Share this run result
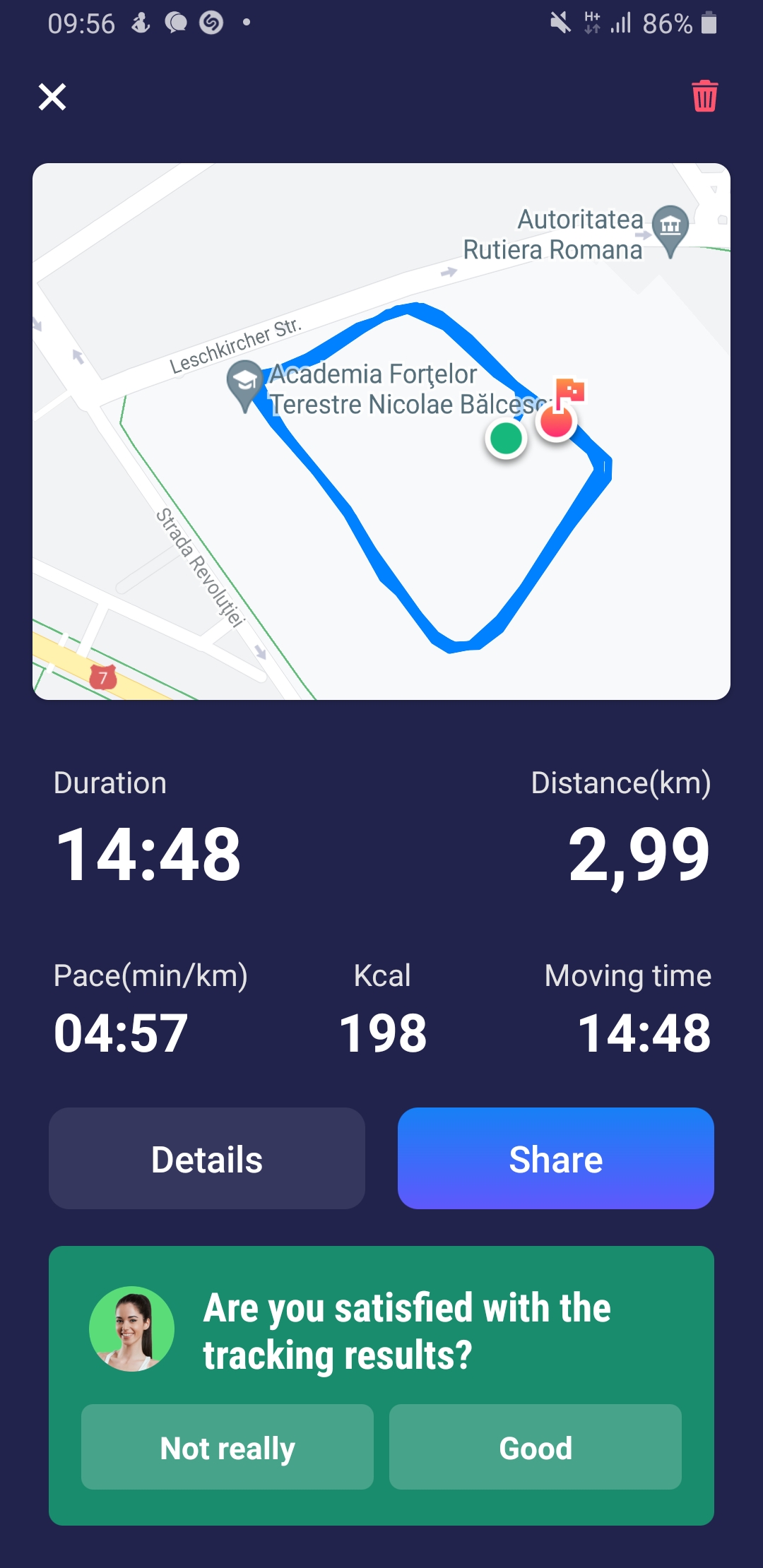This screenshot has width=763, height=1568. (x=555, y=1158)
